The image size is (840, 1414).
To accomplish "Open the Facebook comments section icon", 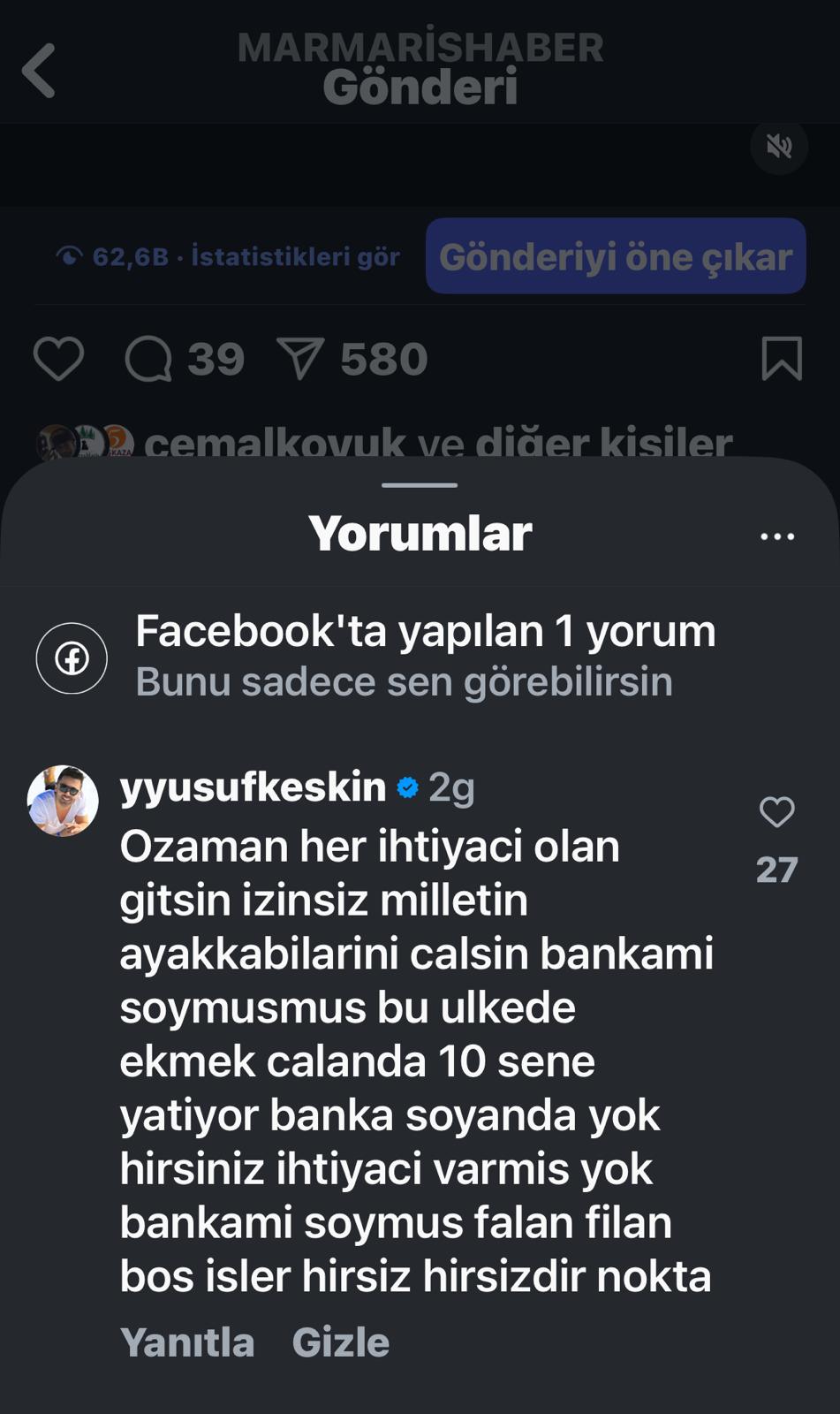I will [x=71, y=658].
